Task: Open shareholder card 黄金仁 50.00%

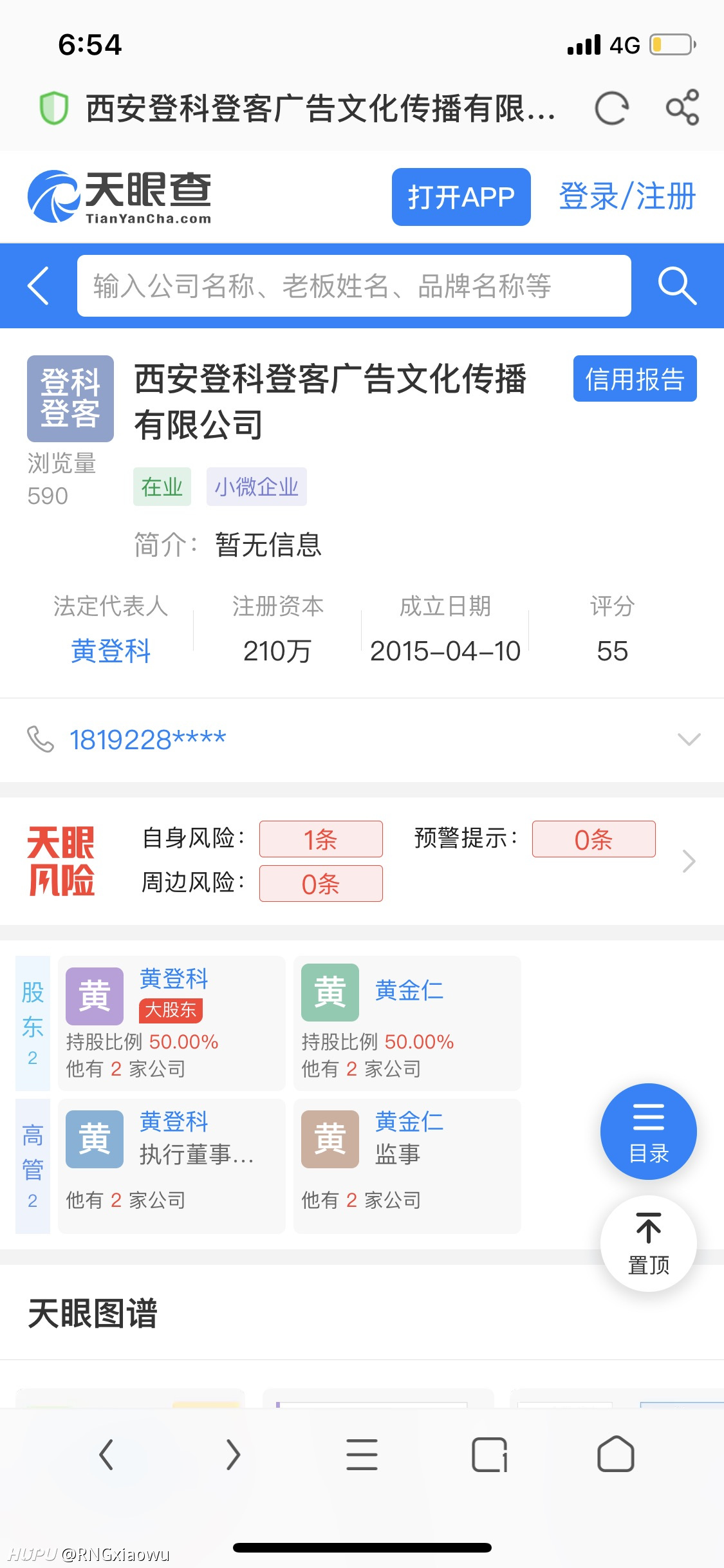Action: [x=407, y=1023]
